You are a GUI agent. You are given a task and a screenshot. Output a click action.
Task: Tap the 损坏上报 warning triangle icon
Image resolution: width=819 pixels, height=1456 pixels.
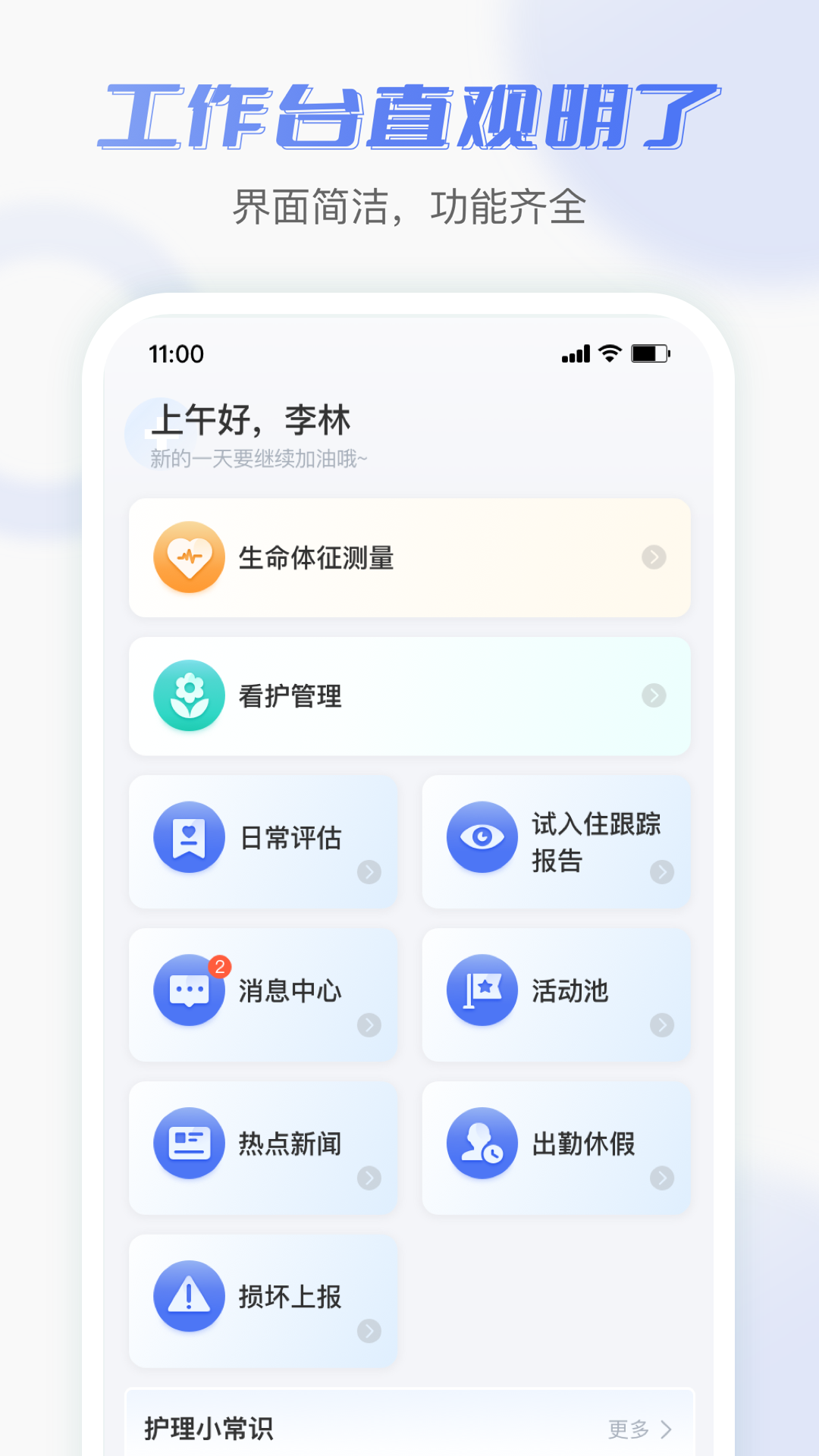click(x=190, y=1297)
